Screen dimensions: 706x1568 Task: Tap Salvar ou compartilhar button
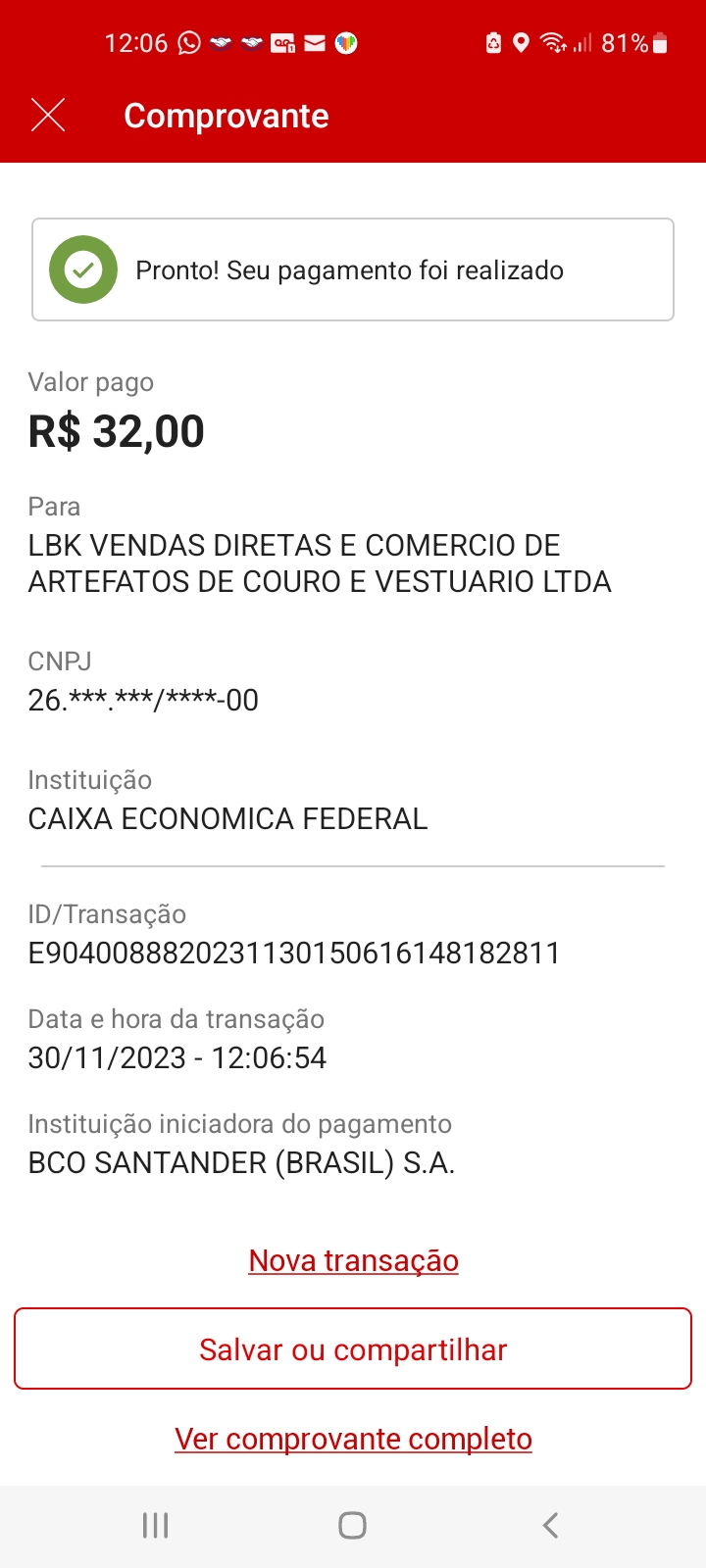[353, 1349]
